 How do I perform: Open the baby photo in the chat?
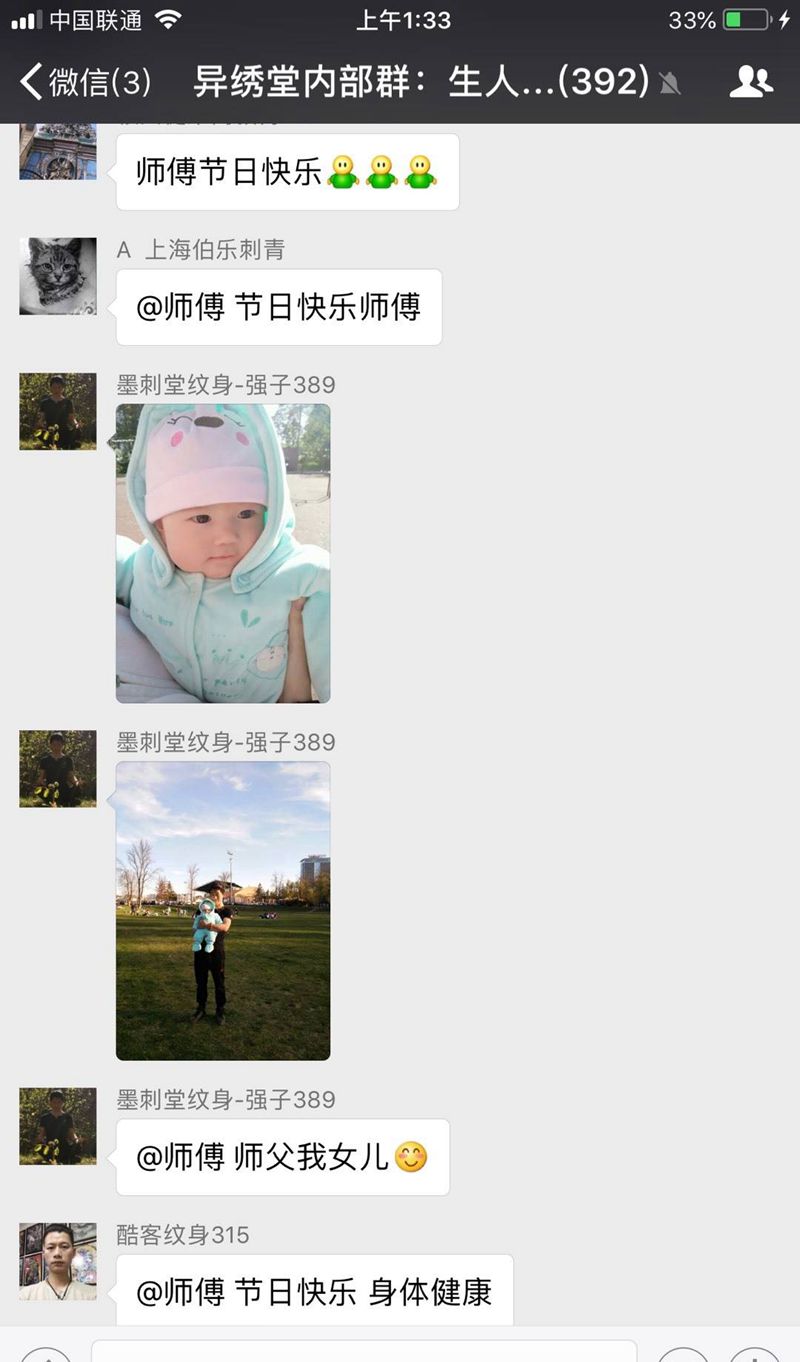tap(223, 553)
